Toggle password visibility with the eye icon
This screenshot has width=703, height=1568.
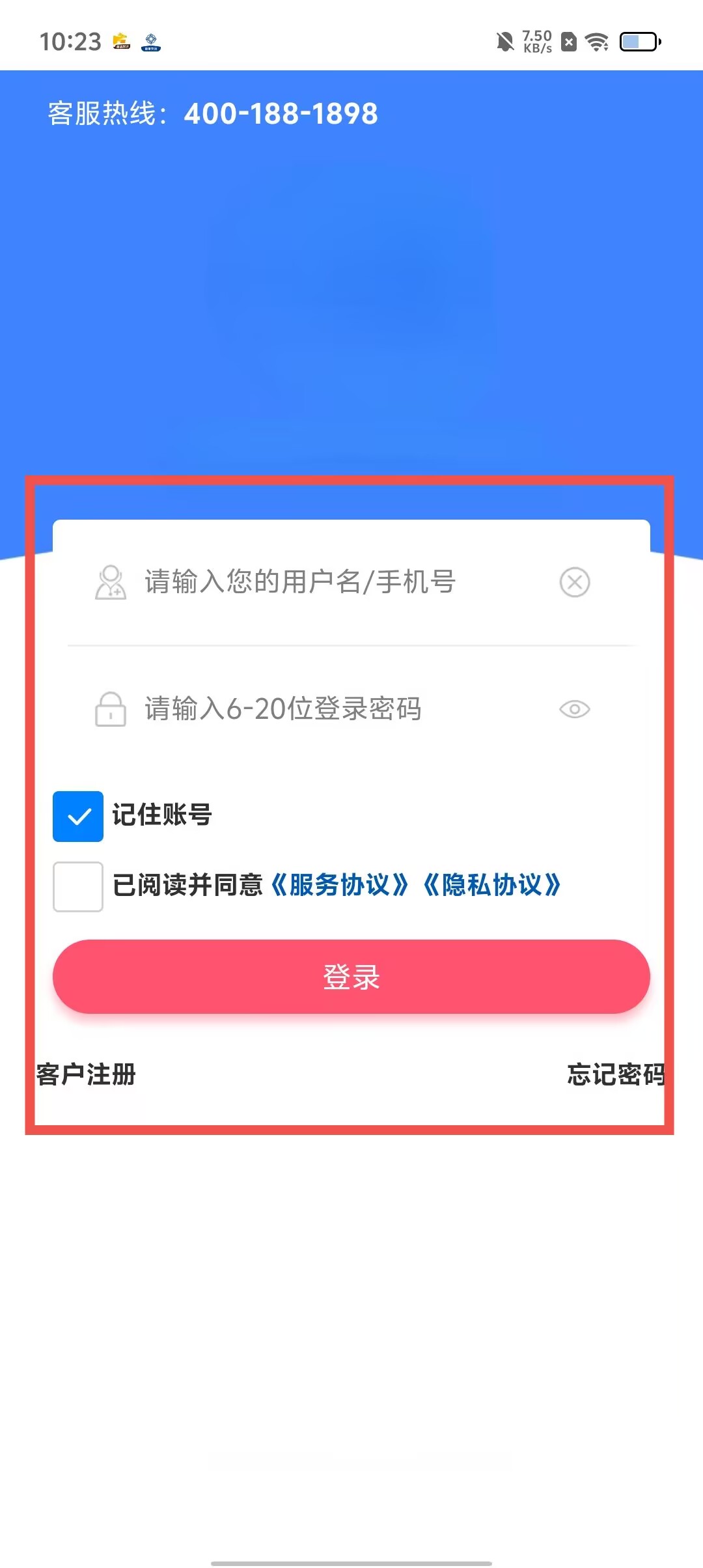coord(574,708)
